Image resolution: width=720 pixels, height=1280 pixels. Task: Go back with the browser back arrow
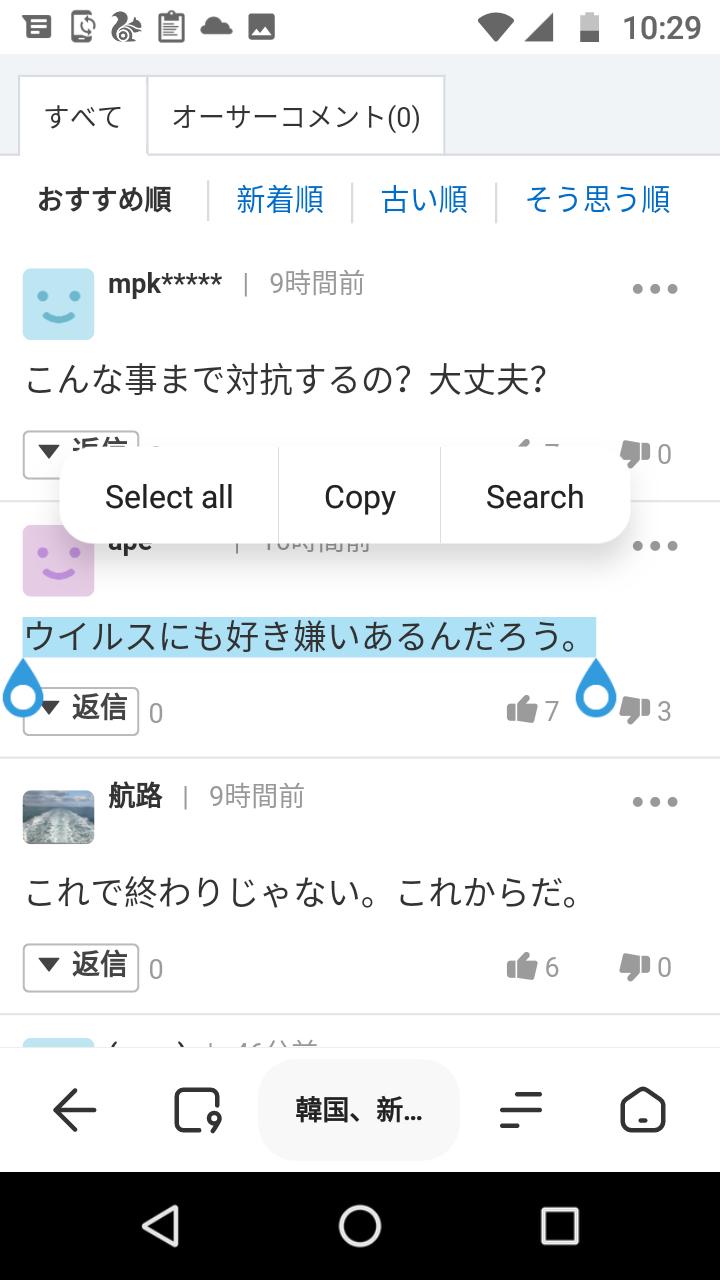pos(75,1110)
